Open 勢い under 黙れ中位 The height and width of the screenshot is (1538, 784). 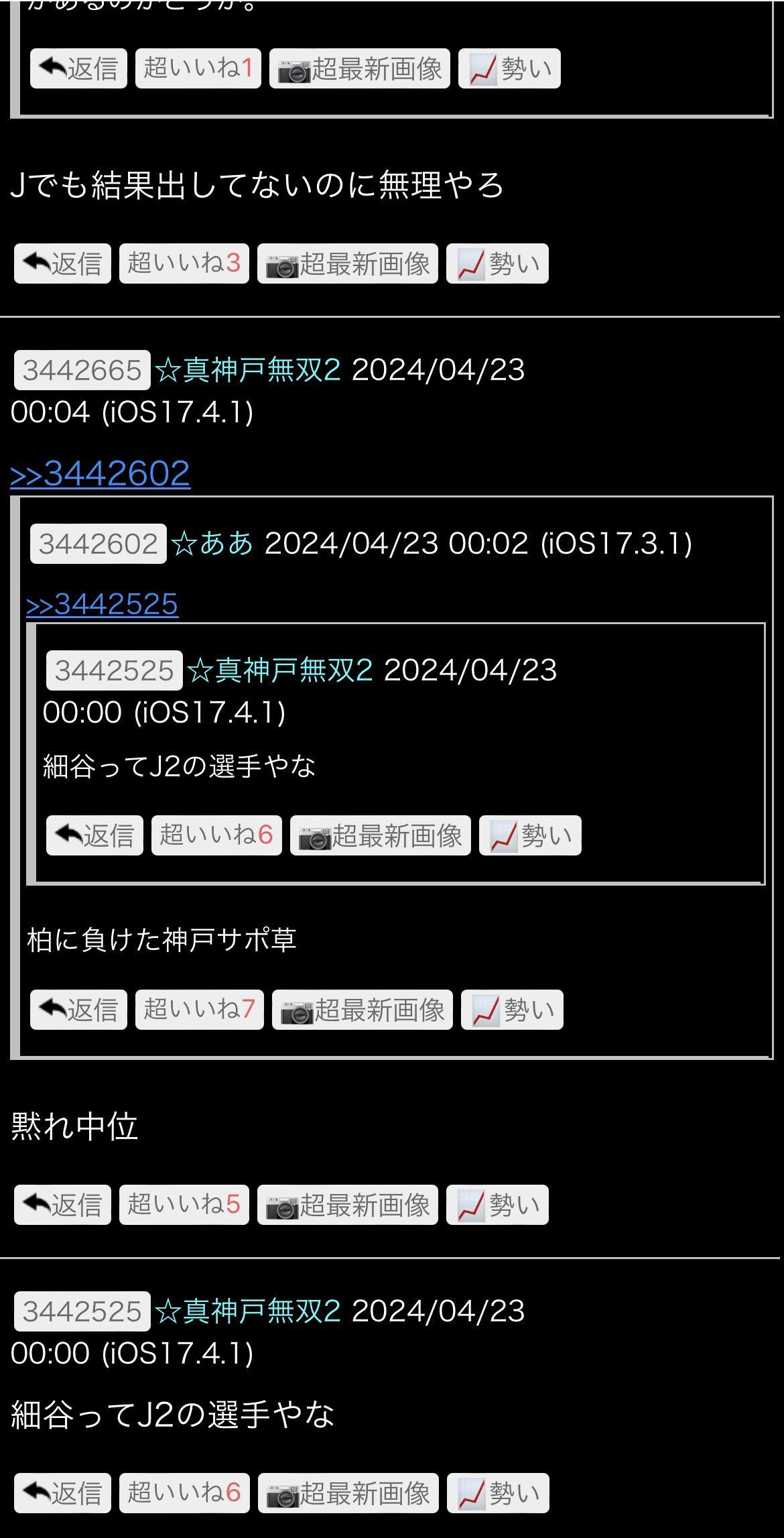[497, 1205]
